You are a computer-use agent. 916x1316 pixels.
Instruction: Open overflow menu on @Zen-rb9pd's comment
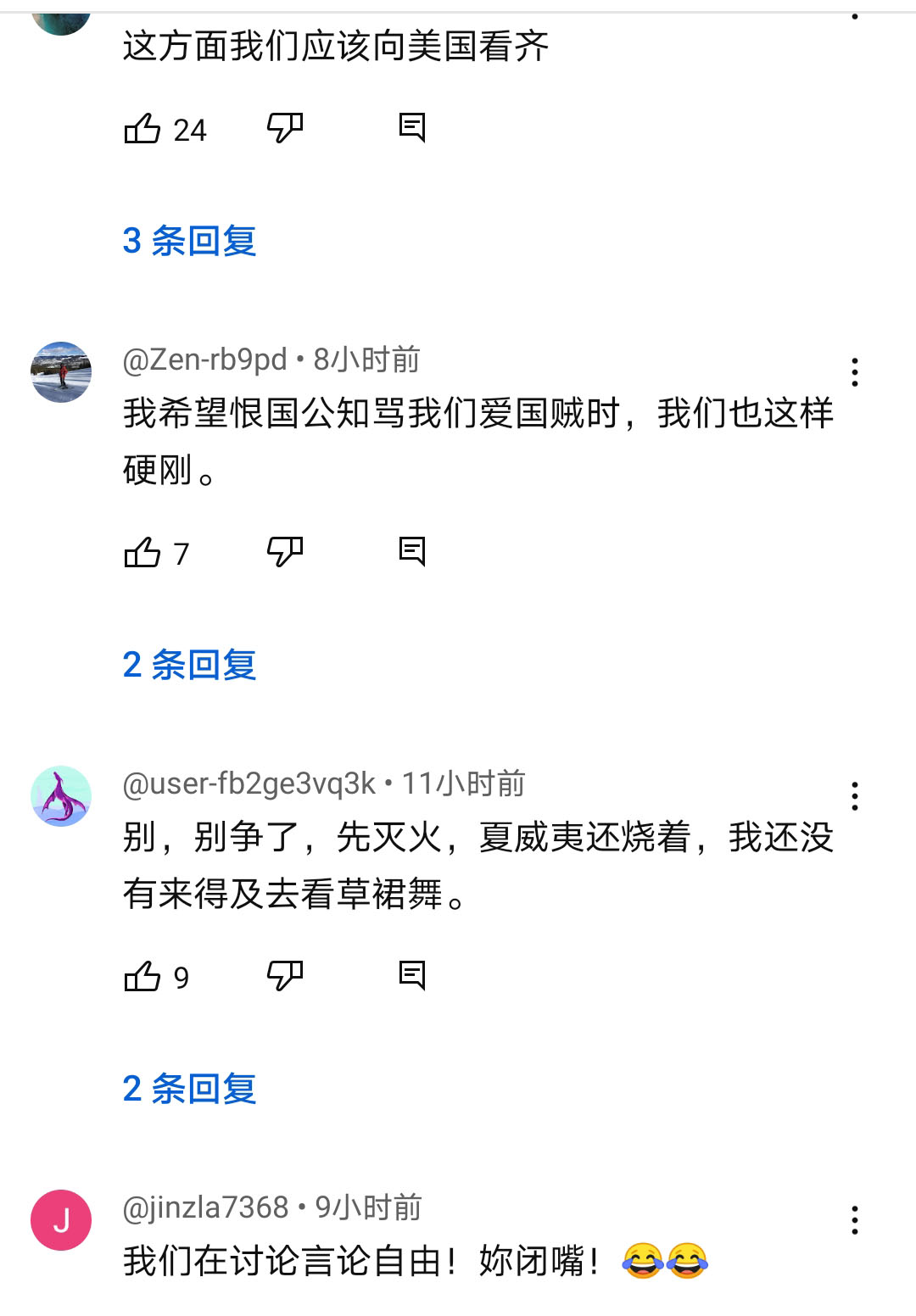pos(855,372)
